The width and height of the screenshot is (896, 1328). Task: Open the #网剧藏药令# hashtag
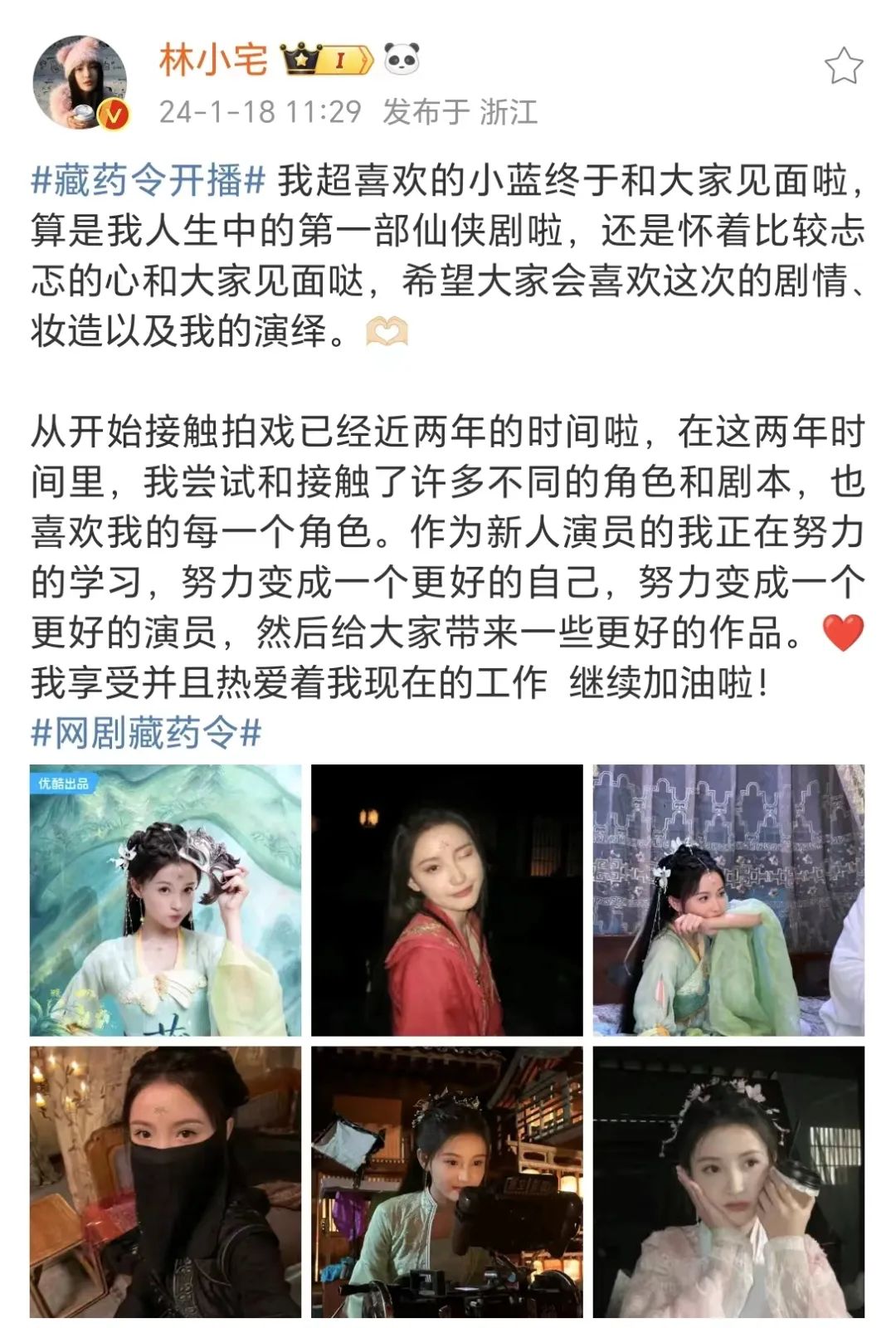[146, 734]
